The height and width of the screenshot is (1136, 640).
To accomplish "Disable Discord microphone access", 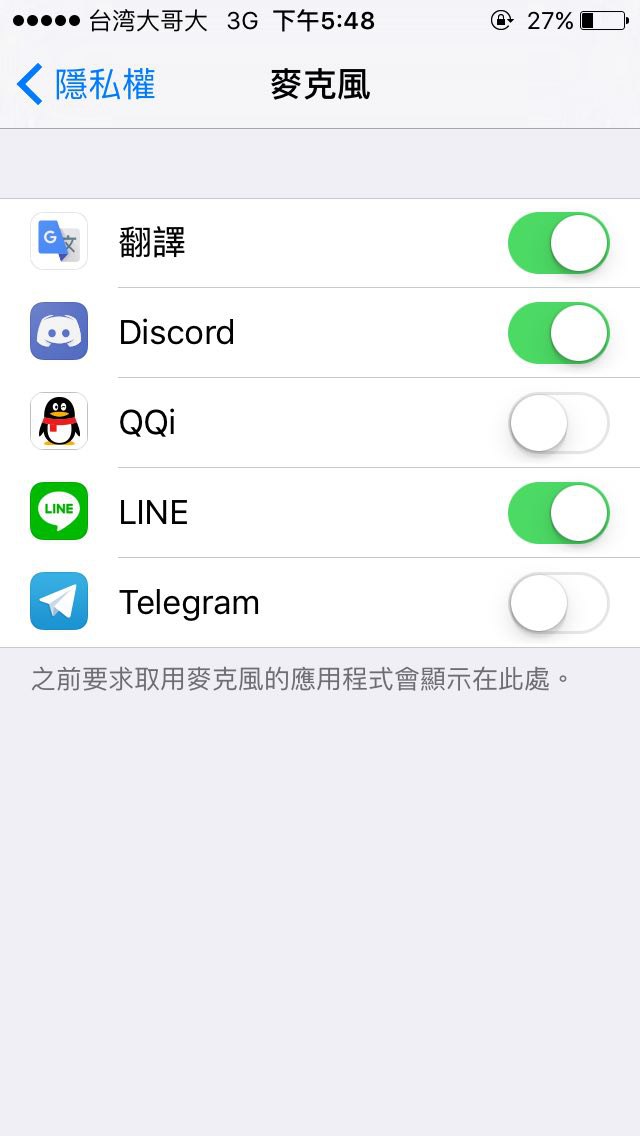I will pyautogui.click(x=558, y=333).
